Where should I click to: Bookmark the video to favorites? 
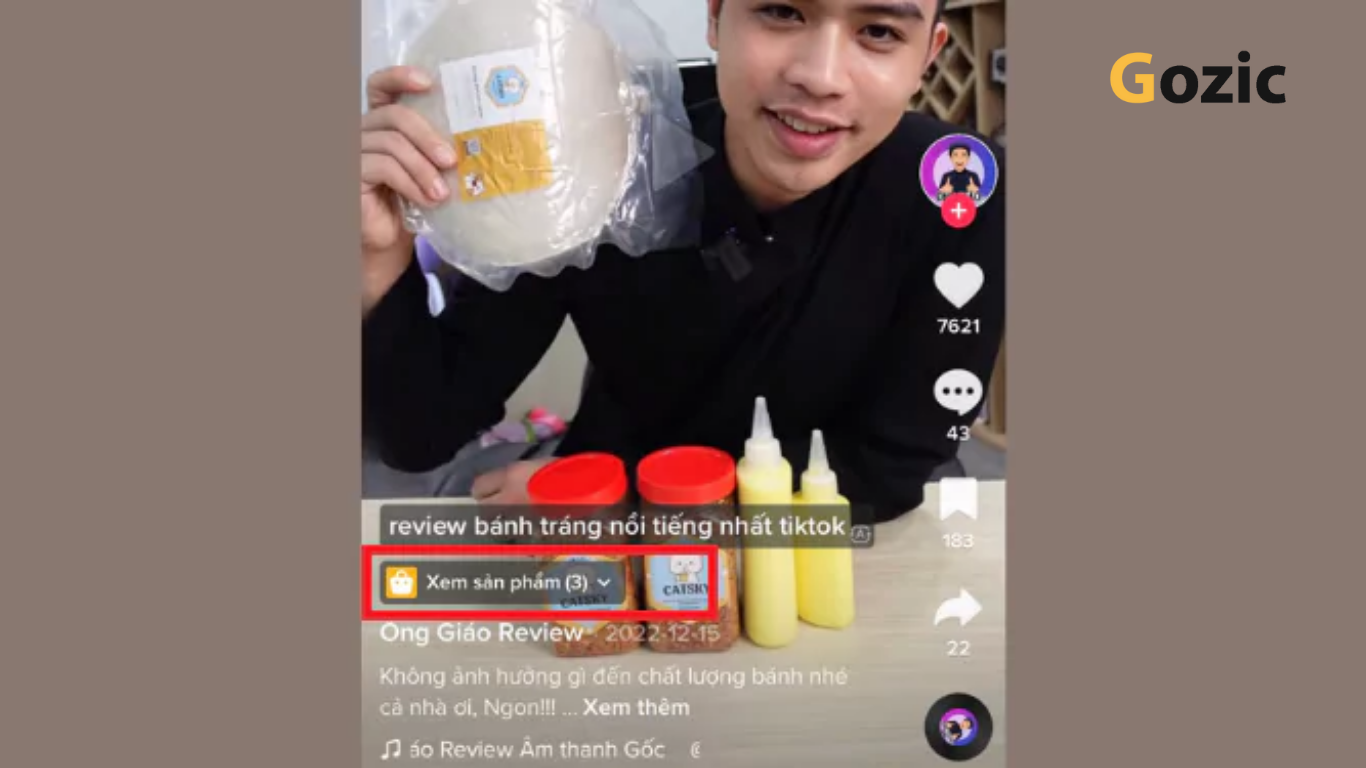pyautogui.click(x=958, y=499)
